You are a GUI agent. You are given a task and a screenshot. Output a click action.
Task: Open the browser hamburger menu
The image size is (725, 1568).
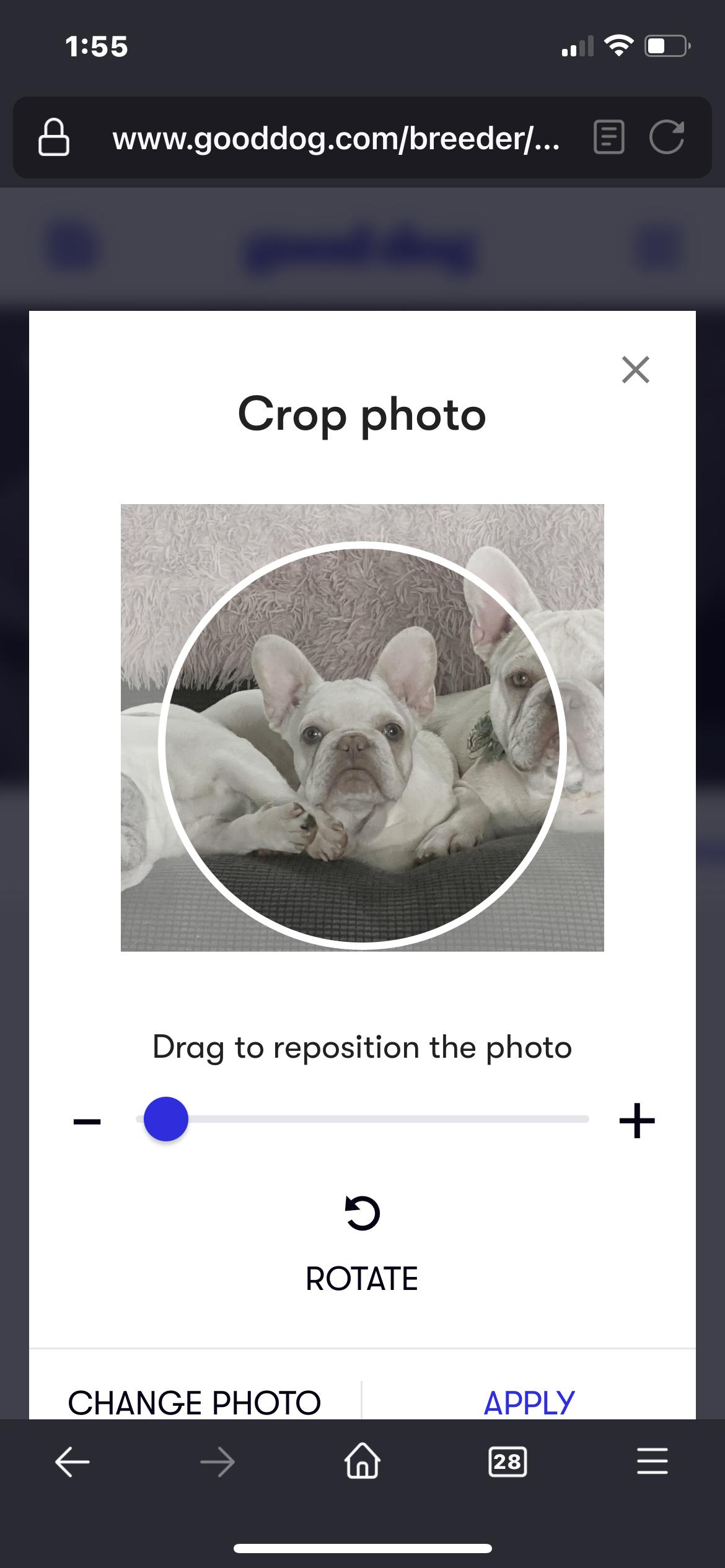[x=652, y=1462]
